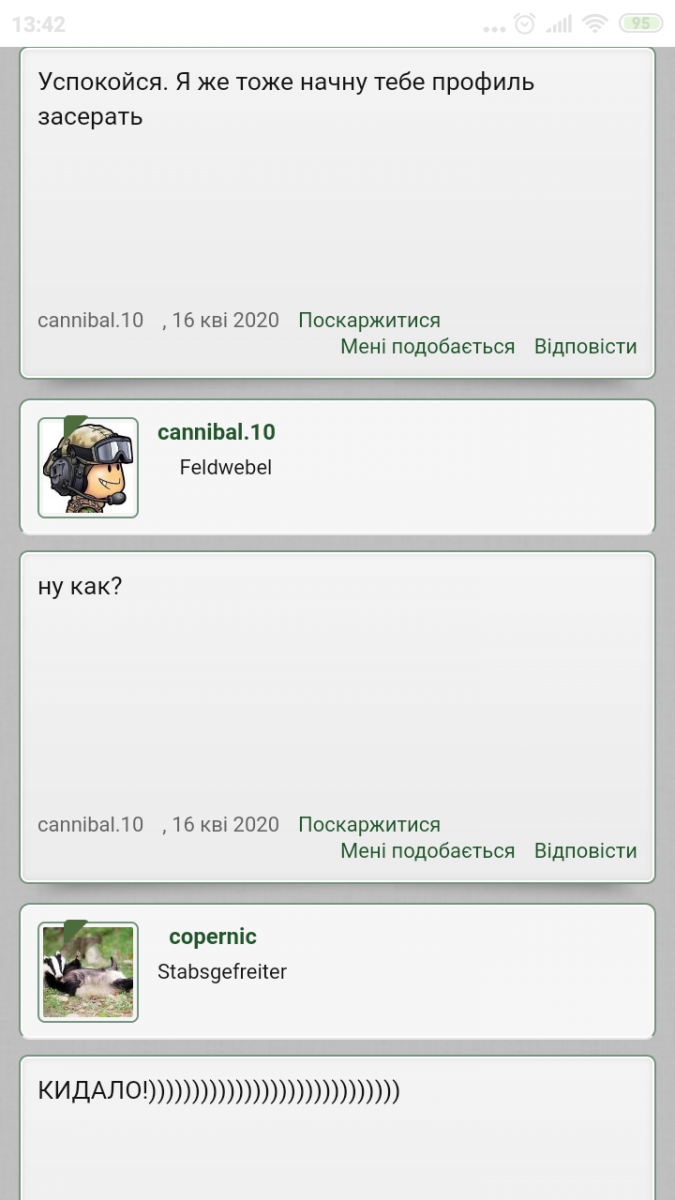Image resolution: width=675 pixels, height=1200 pixels.
Task: Tap copernic's badger avatar
Action: point(88,972)
